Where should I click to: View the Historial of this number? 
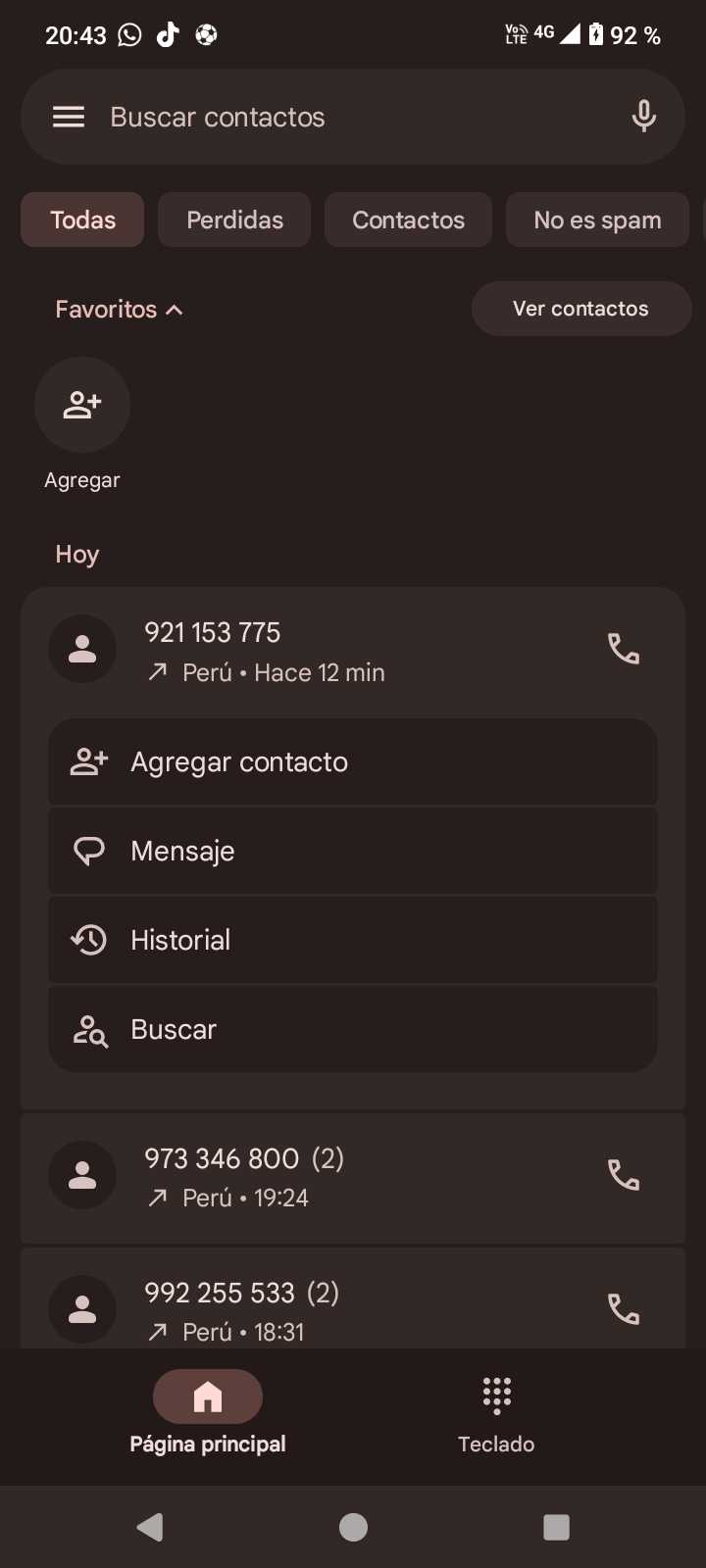point(353,940)
